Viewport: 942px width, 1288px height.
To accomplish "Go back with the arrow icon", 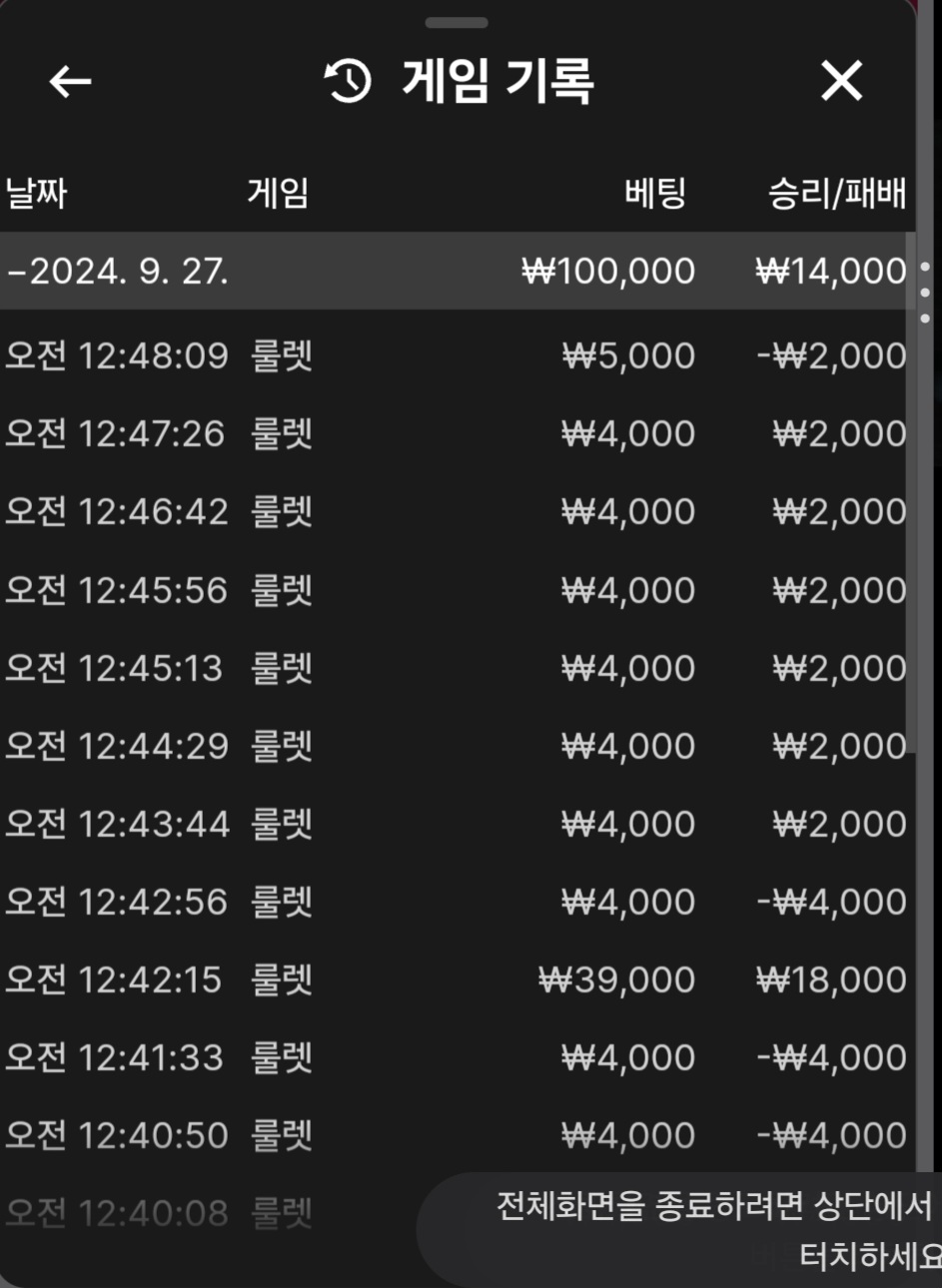I will point(70,81).
